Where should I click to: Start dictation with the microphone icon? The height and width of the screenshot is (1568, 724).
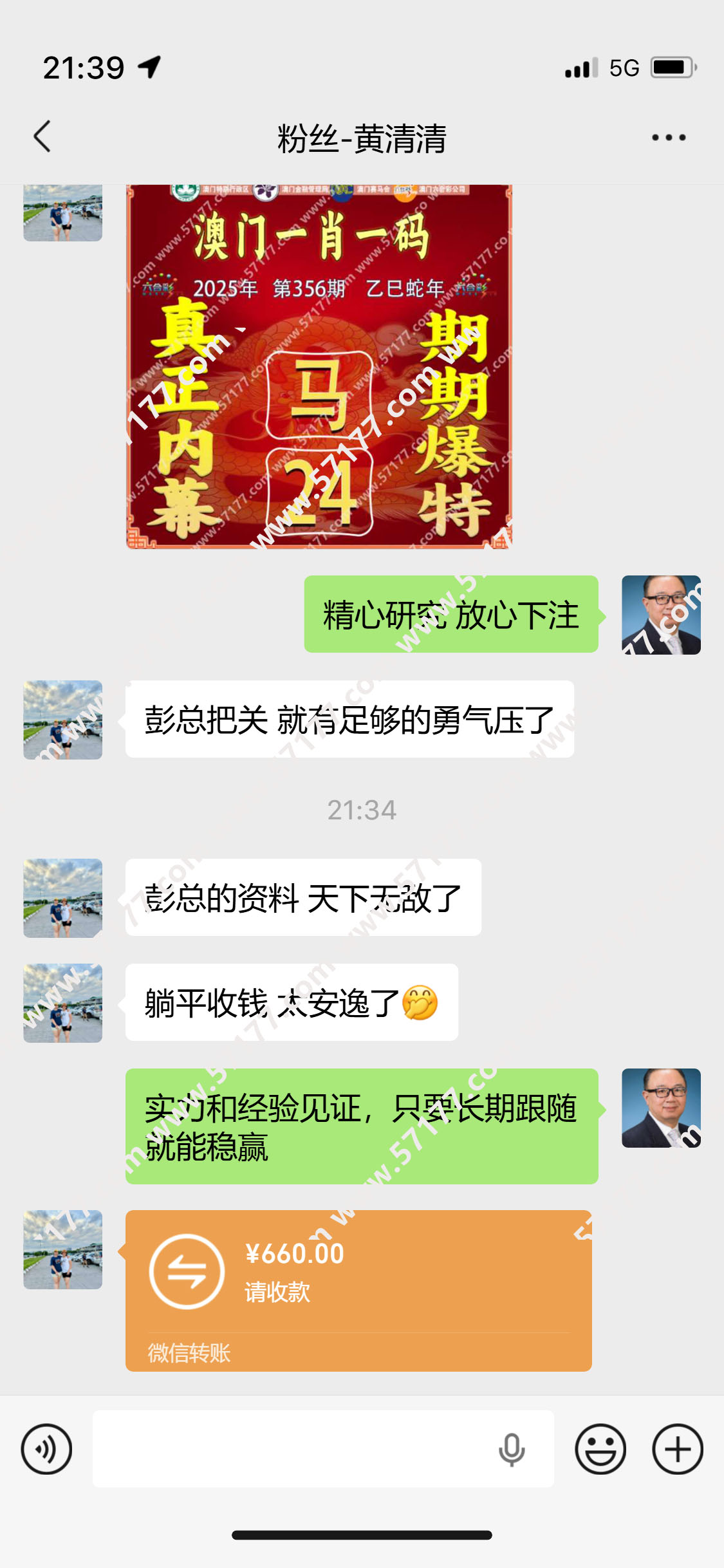point(512,1449)
